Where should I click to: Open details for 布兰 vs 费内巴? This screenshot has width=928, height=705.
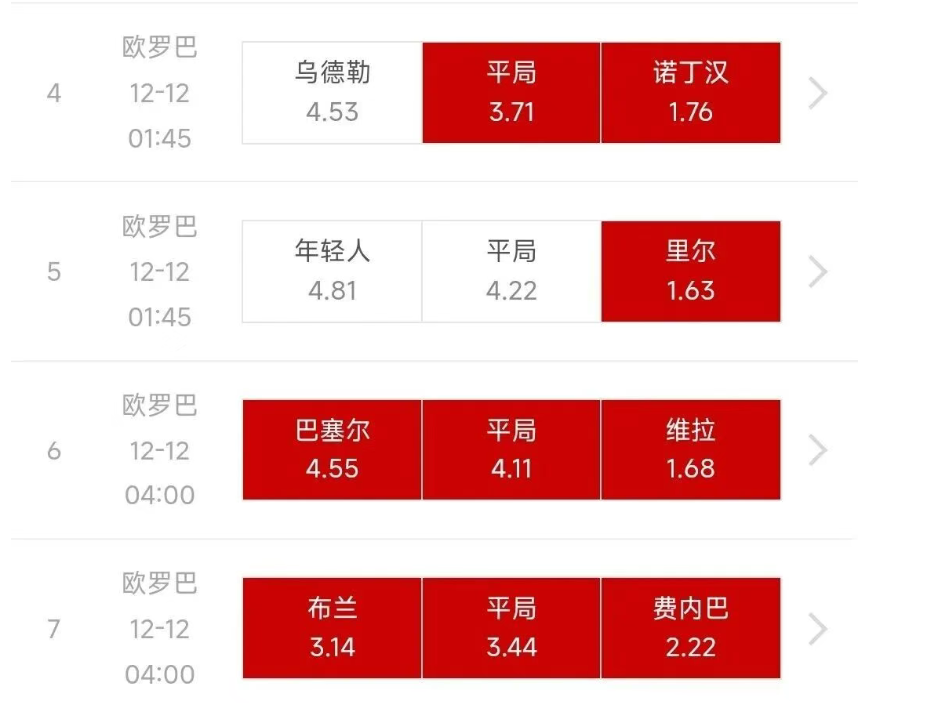pyautogui.click(x=818, y=628)
